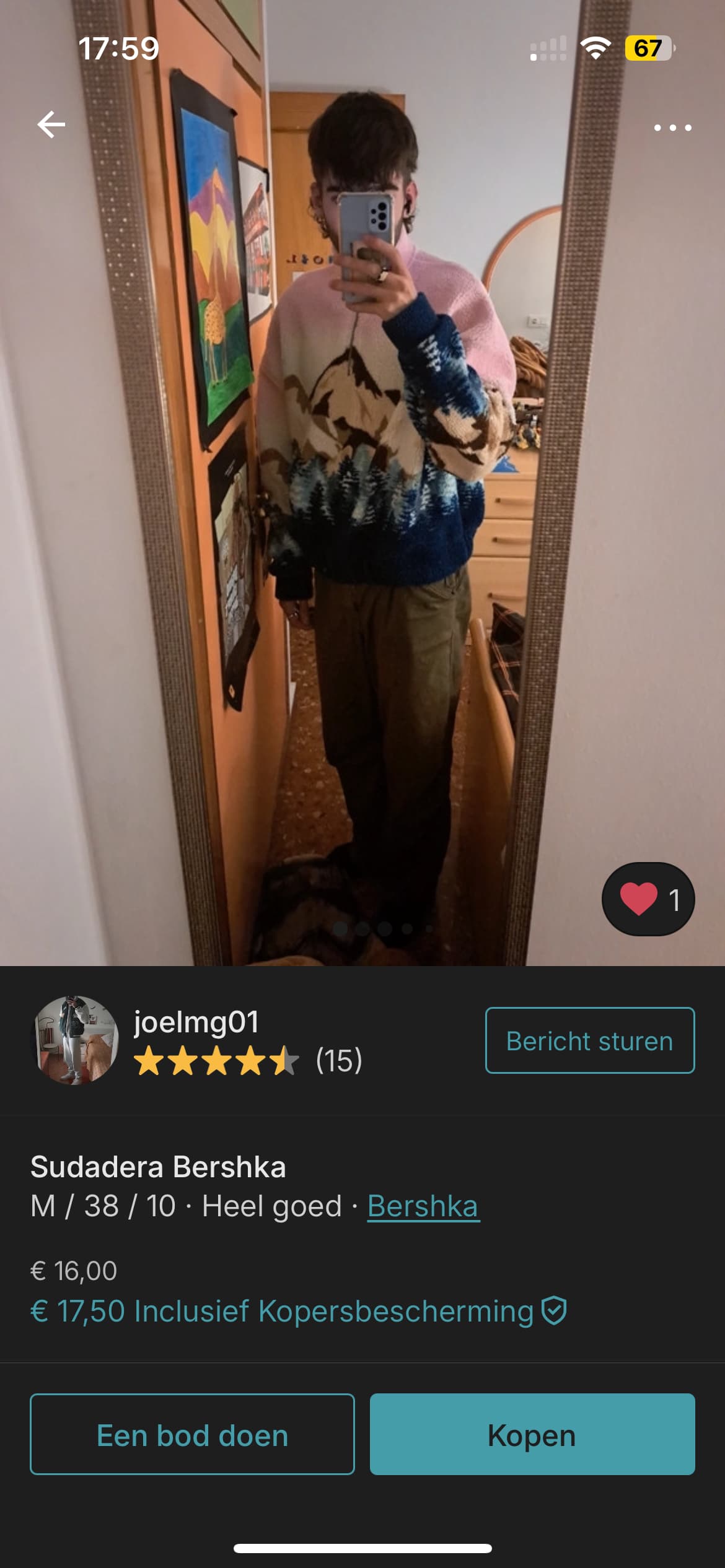
Task: Open the three-dot overflow menu
Action: (672, 128)
